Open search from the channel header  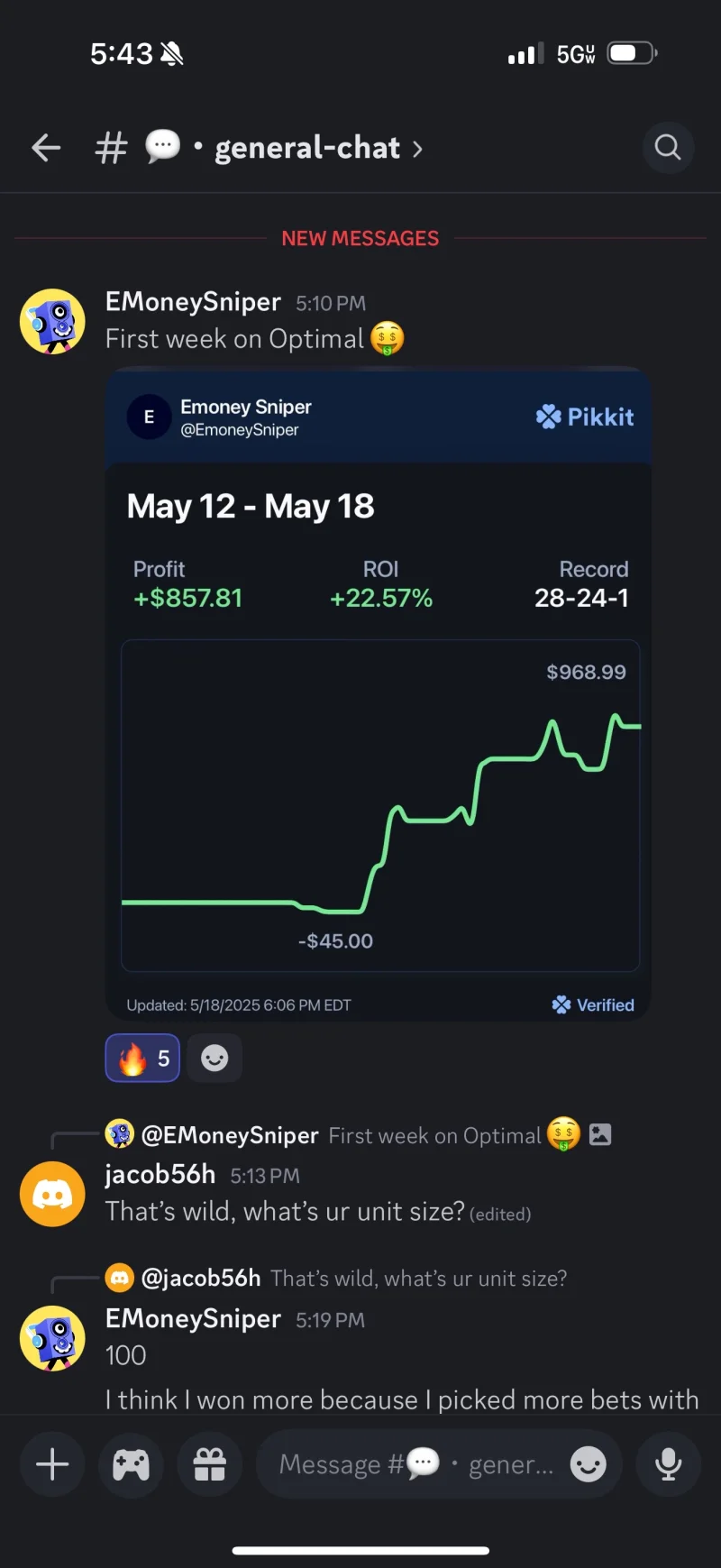tap(668, 147)
